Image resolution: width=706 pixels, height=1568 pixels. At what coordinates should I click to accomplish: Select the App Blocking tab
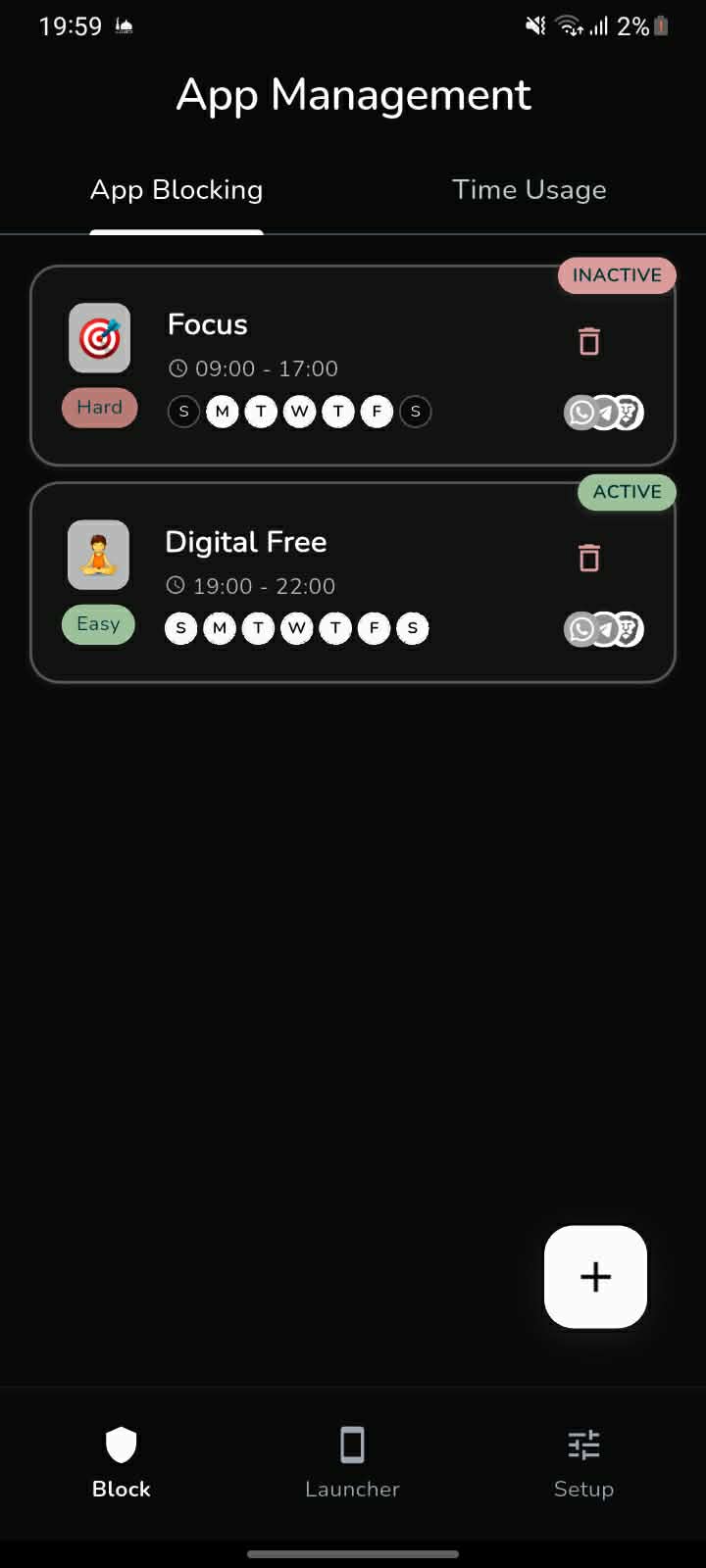(x=176, y=190)
